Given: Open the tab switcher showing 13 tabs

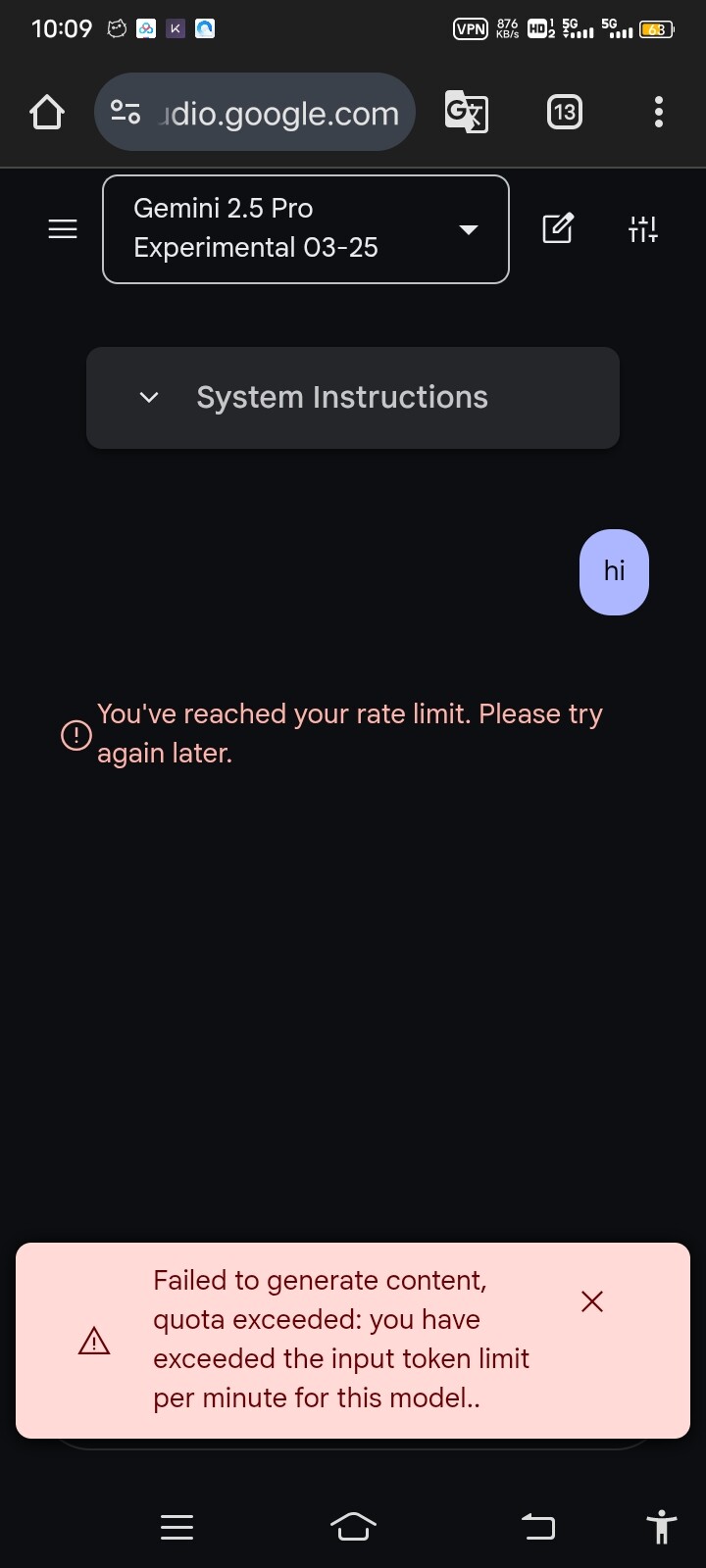Looking at the screenshot, I should pos(564,113).
